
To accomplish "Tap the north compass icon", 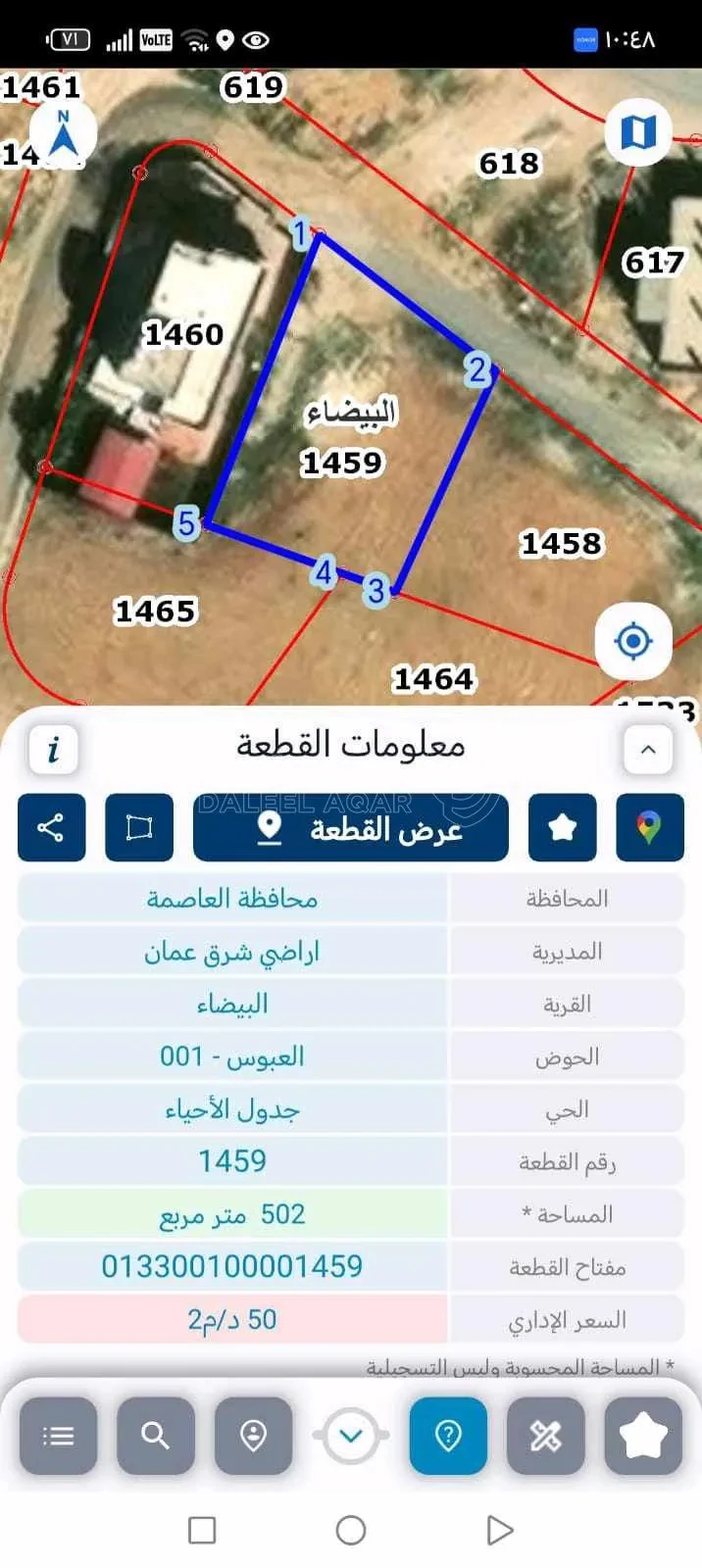I will point(63,134).
